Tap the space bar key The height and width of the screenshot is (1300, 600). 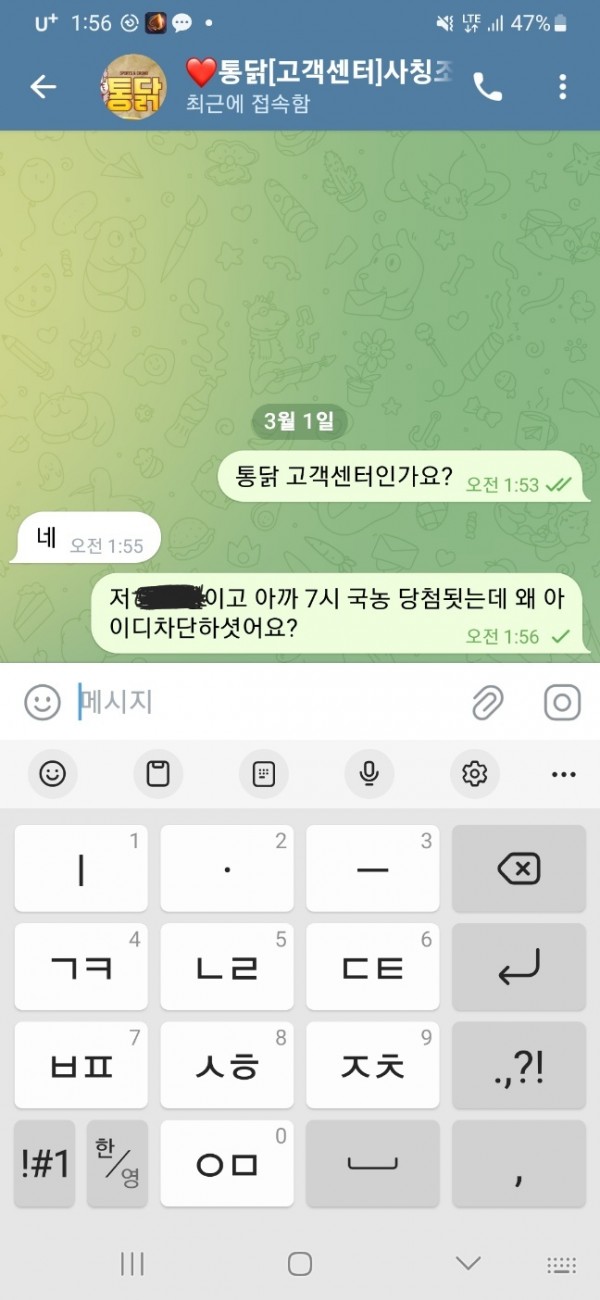[x=372, y=1163]
